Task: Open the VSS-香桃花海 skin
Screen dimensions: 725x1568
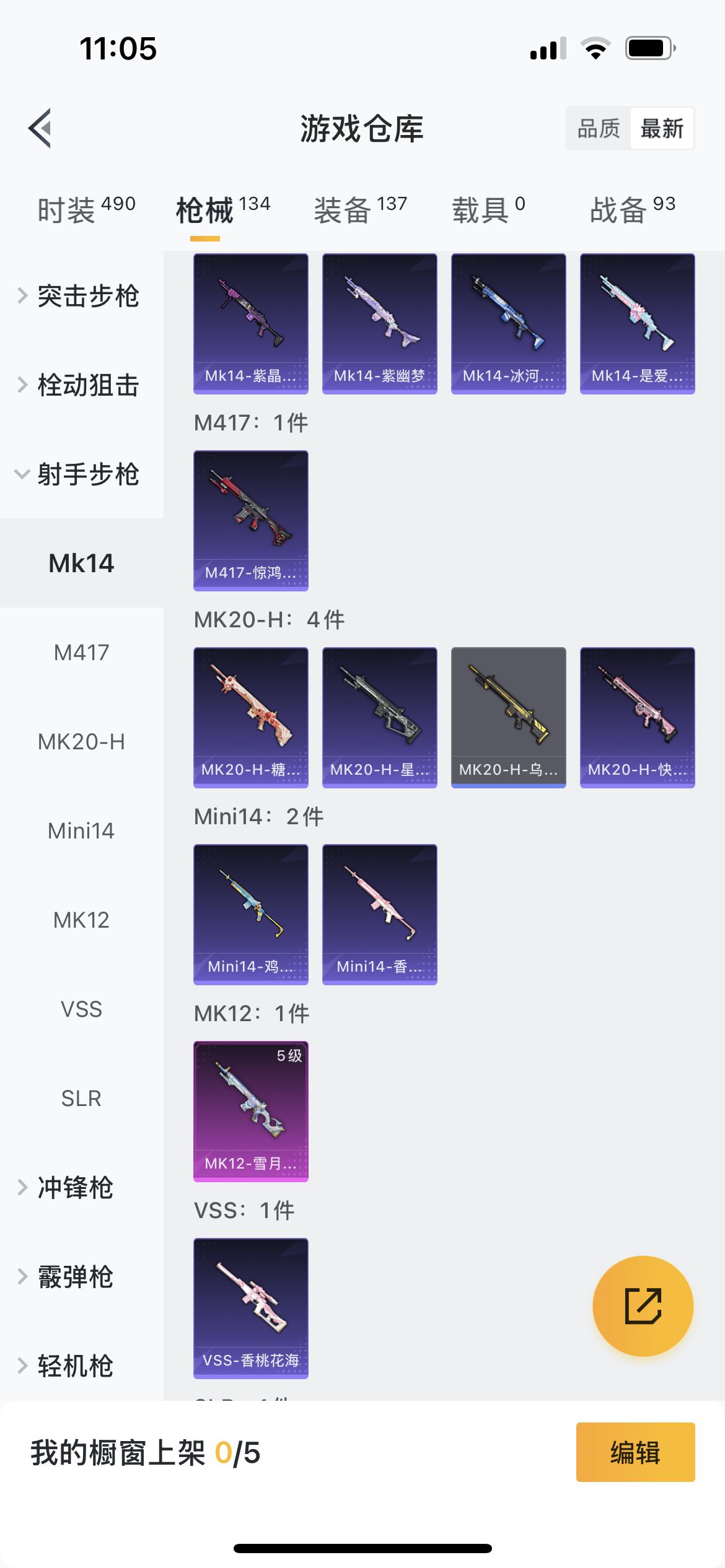Action: point(250,1308)
